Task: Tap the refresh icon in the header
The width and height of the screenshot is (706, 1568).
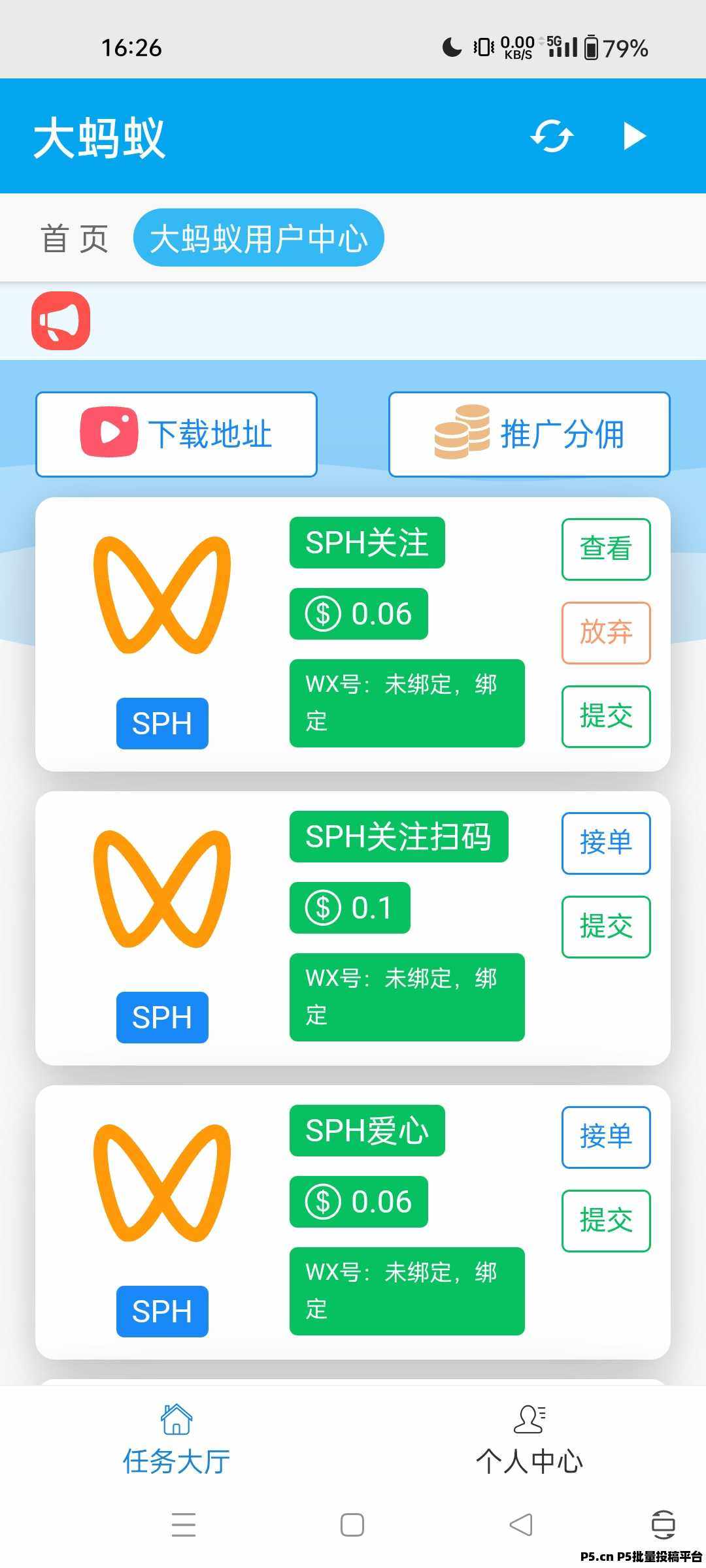Action: (552, 136)
